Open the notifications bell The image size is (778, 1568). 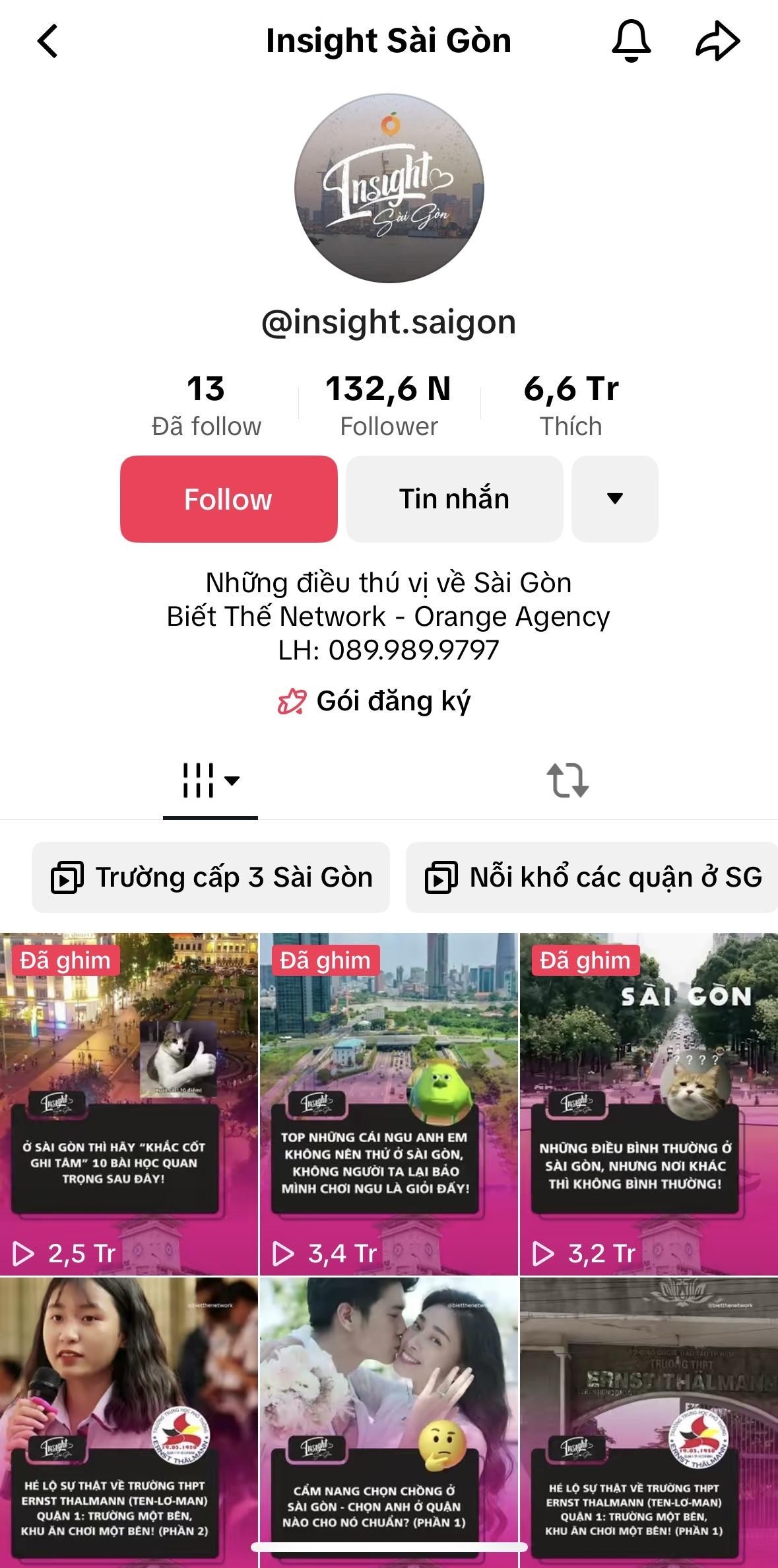tap(632, 41)
